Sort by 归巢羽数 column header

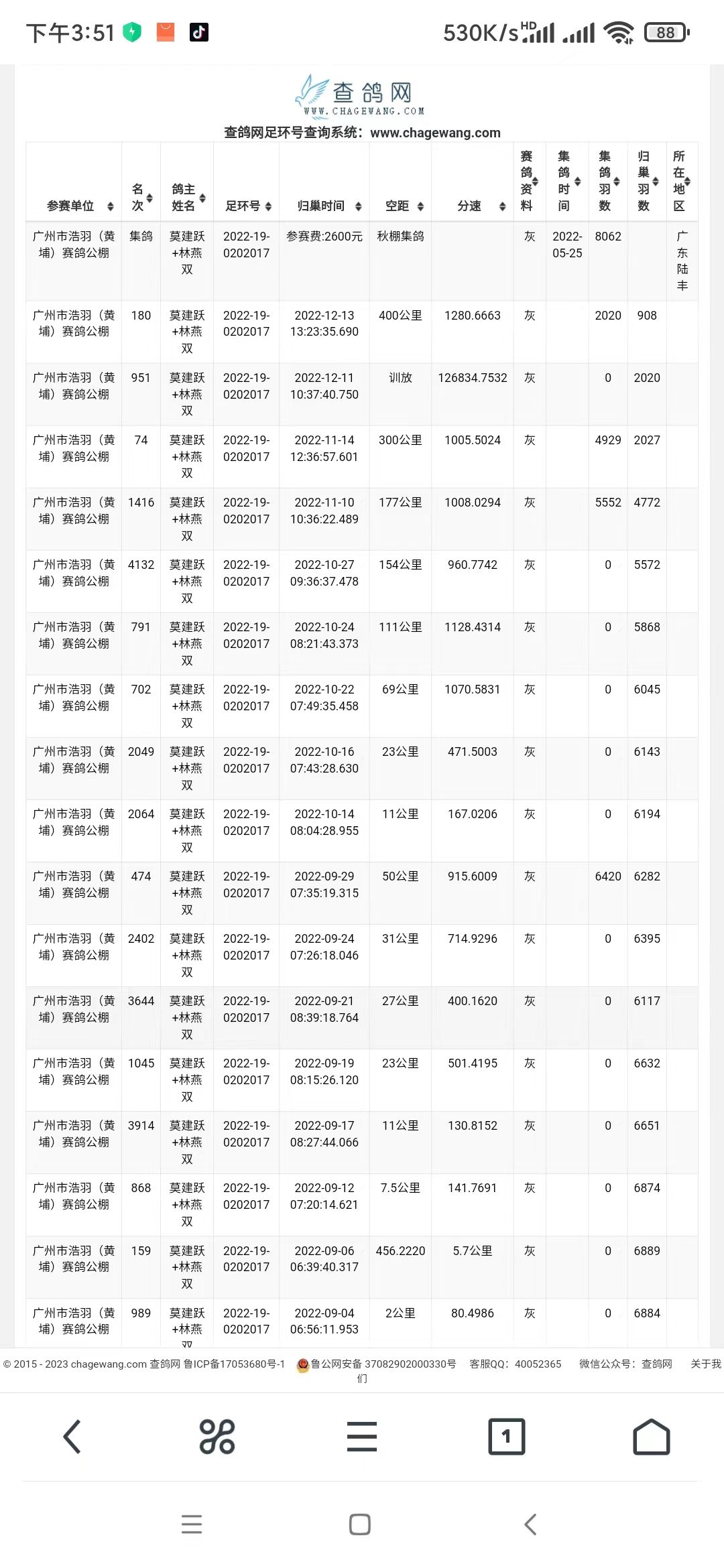647,181
